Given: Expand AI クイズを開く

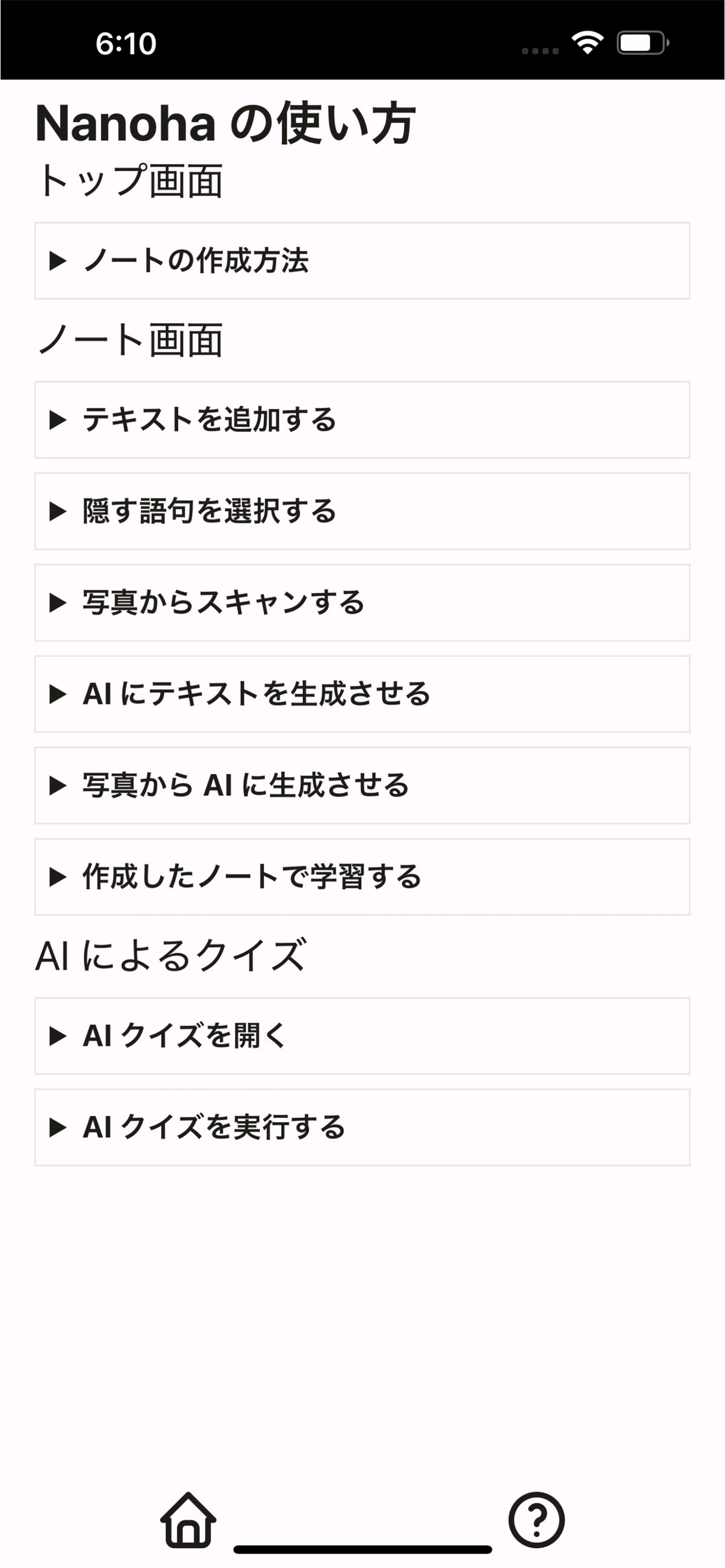Looking at the screenshot, I should (x=362, y=1036).
